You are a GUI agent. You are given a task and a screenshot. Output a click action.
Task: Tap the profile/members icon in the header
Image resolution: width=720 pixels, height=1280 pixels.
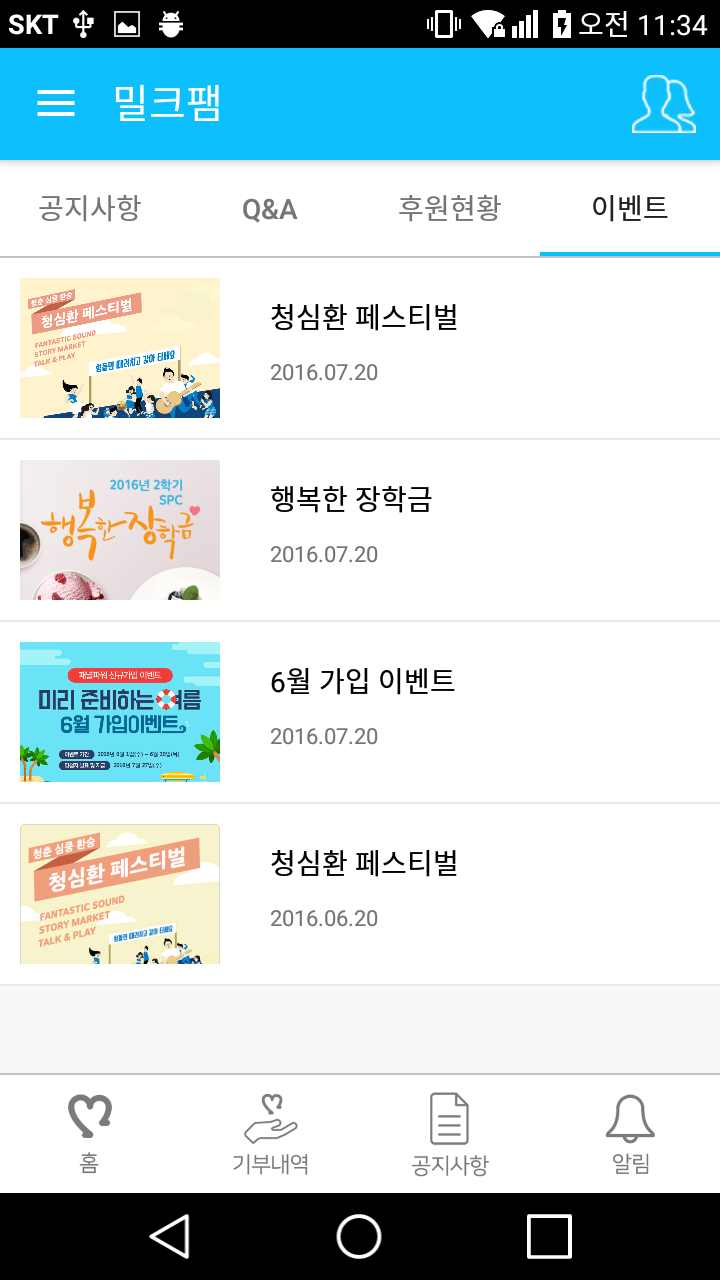[663, 103]
